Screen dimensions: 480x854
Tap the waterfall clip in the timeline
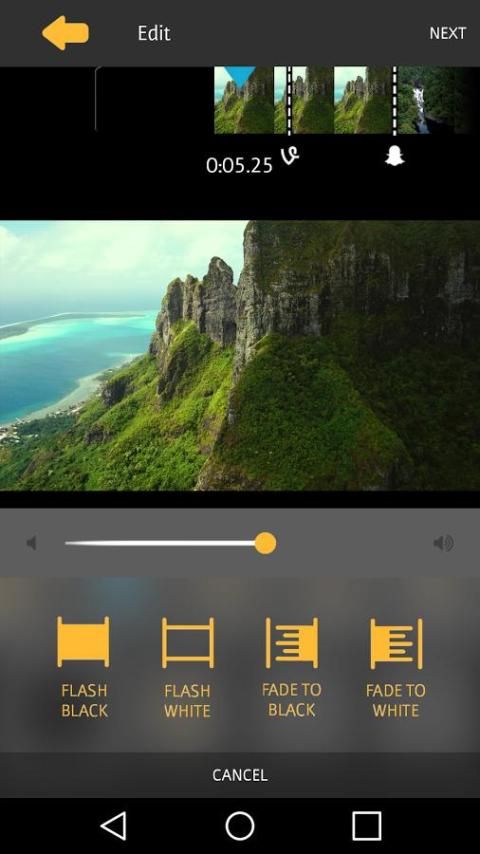[x=434, y=100]
